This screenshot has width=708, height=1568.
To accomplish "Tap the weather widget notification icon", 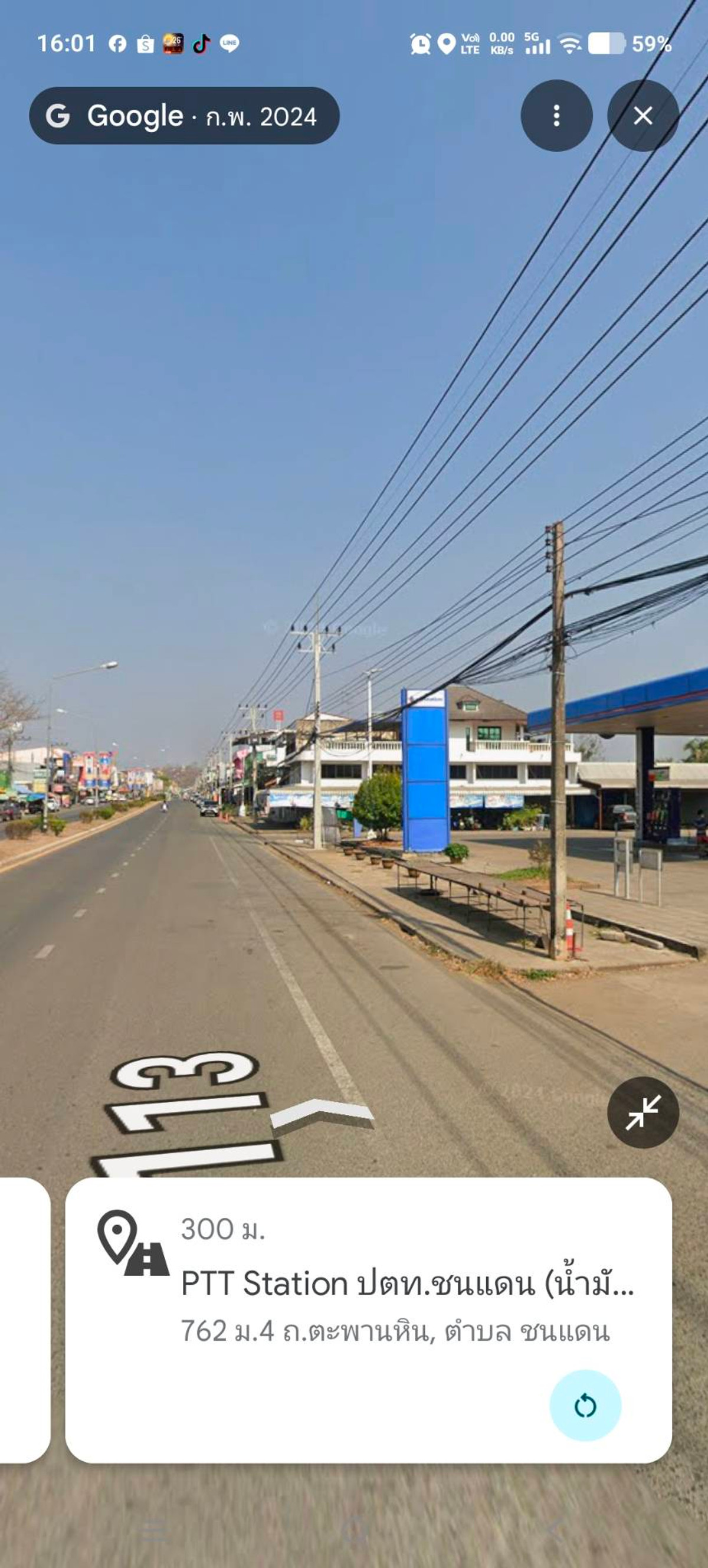I will click(173, 42).
